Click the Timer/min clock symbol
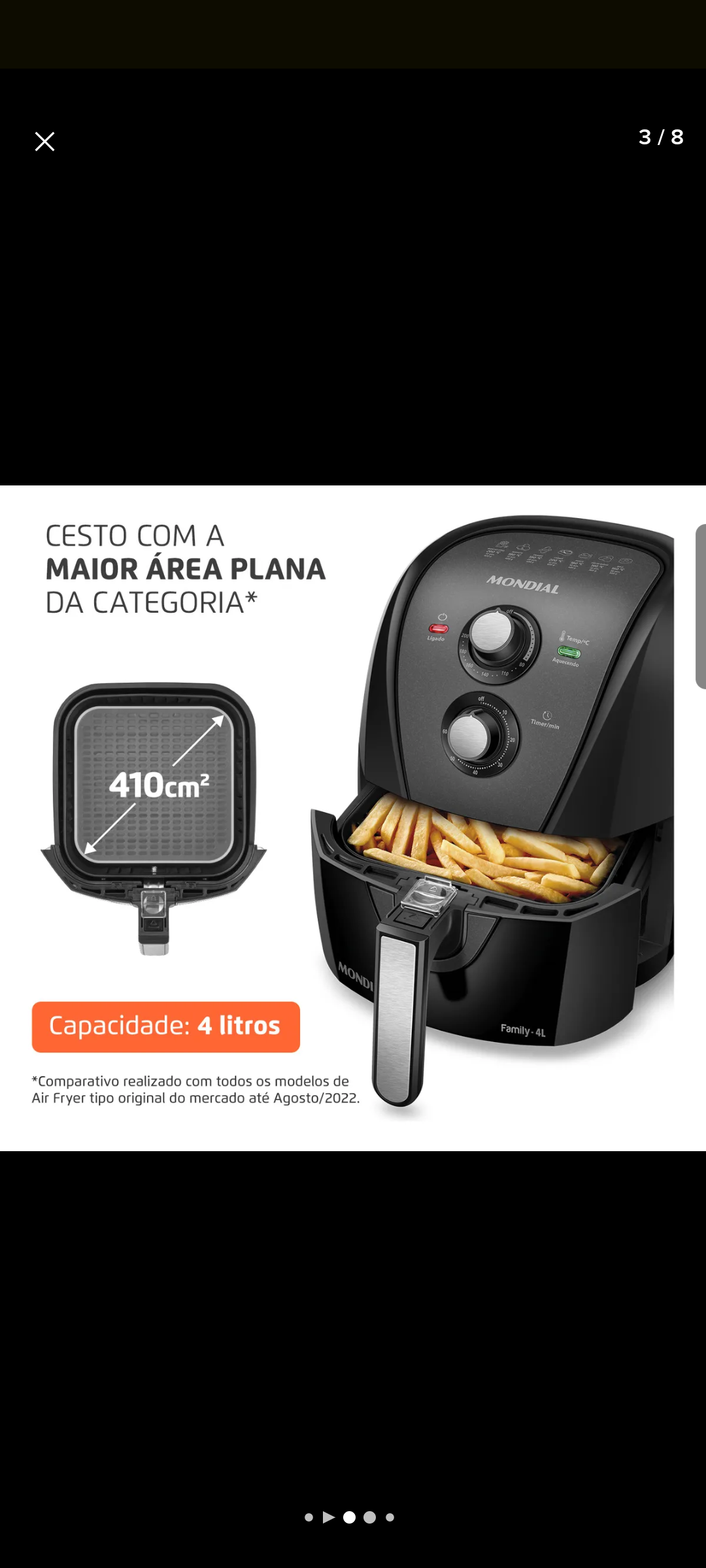The width and height of the screenshot is (706, 1568). pos(546,716)
